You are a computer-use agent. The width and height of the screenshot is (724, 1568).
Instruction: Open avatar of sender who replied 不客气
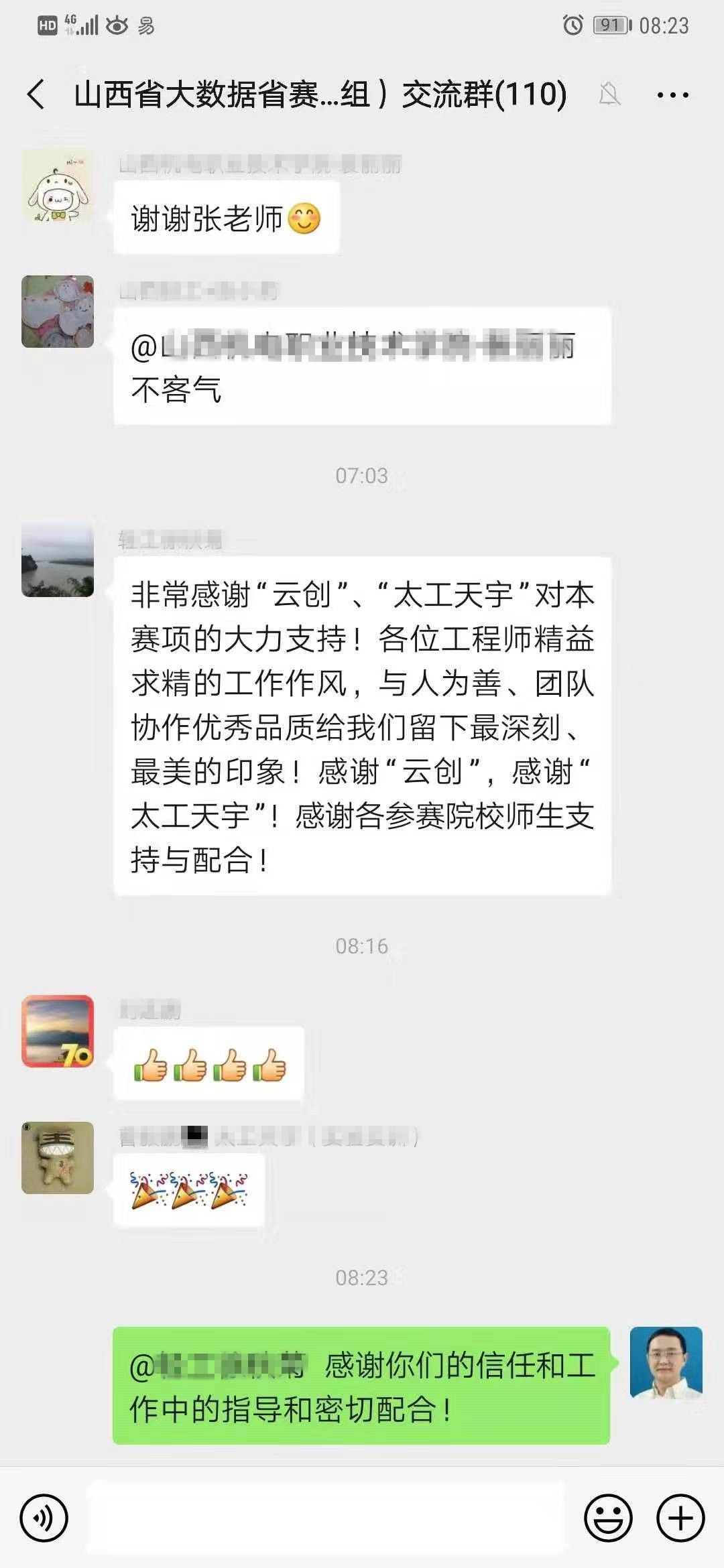click(58, 312)
